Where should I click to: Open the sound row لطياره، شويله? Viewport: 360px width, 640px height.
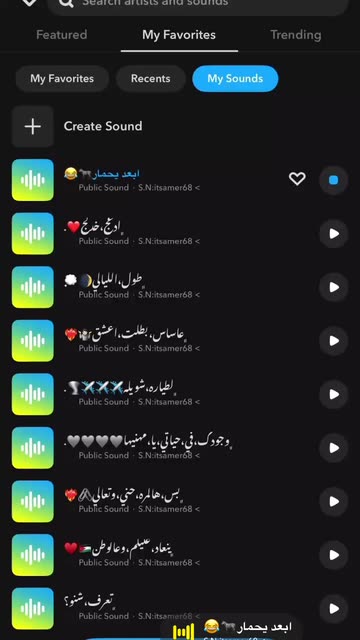163,394
